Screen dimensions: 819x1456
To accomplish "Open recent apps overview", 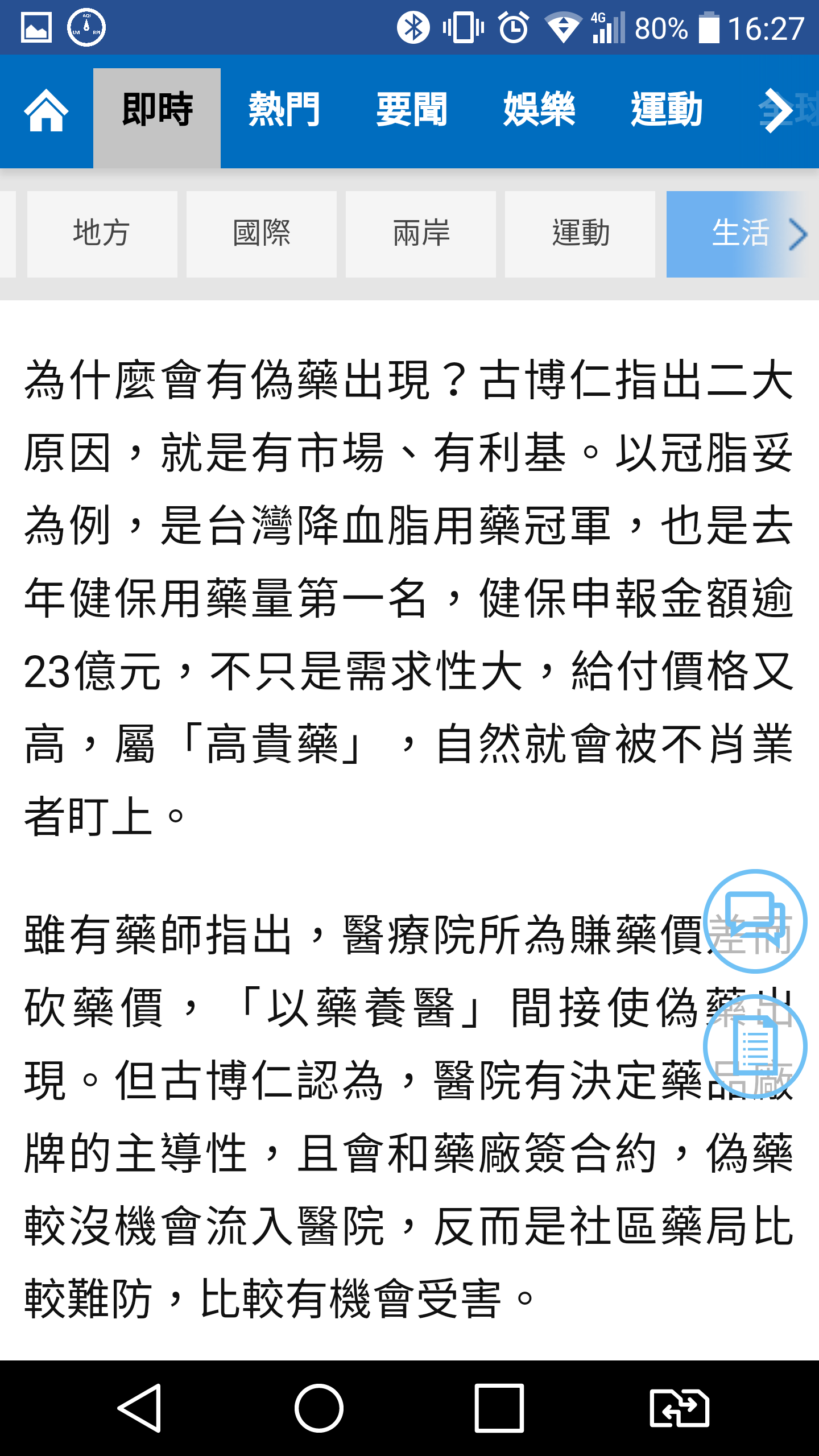I will pos(499,1408).
